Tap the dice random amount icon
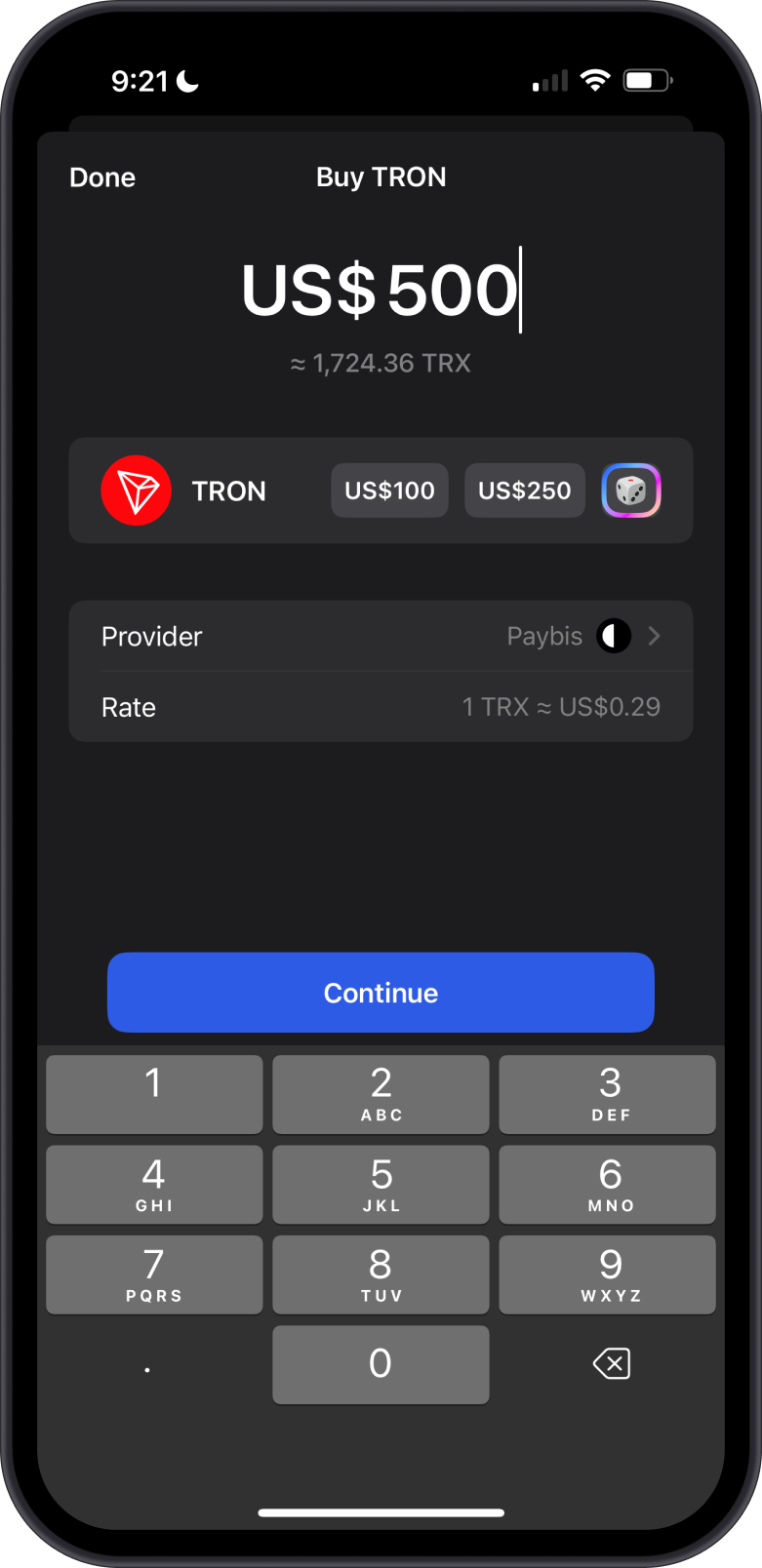The height and width of the screenshot is (1568, 762). click(x=631, y=490)
